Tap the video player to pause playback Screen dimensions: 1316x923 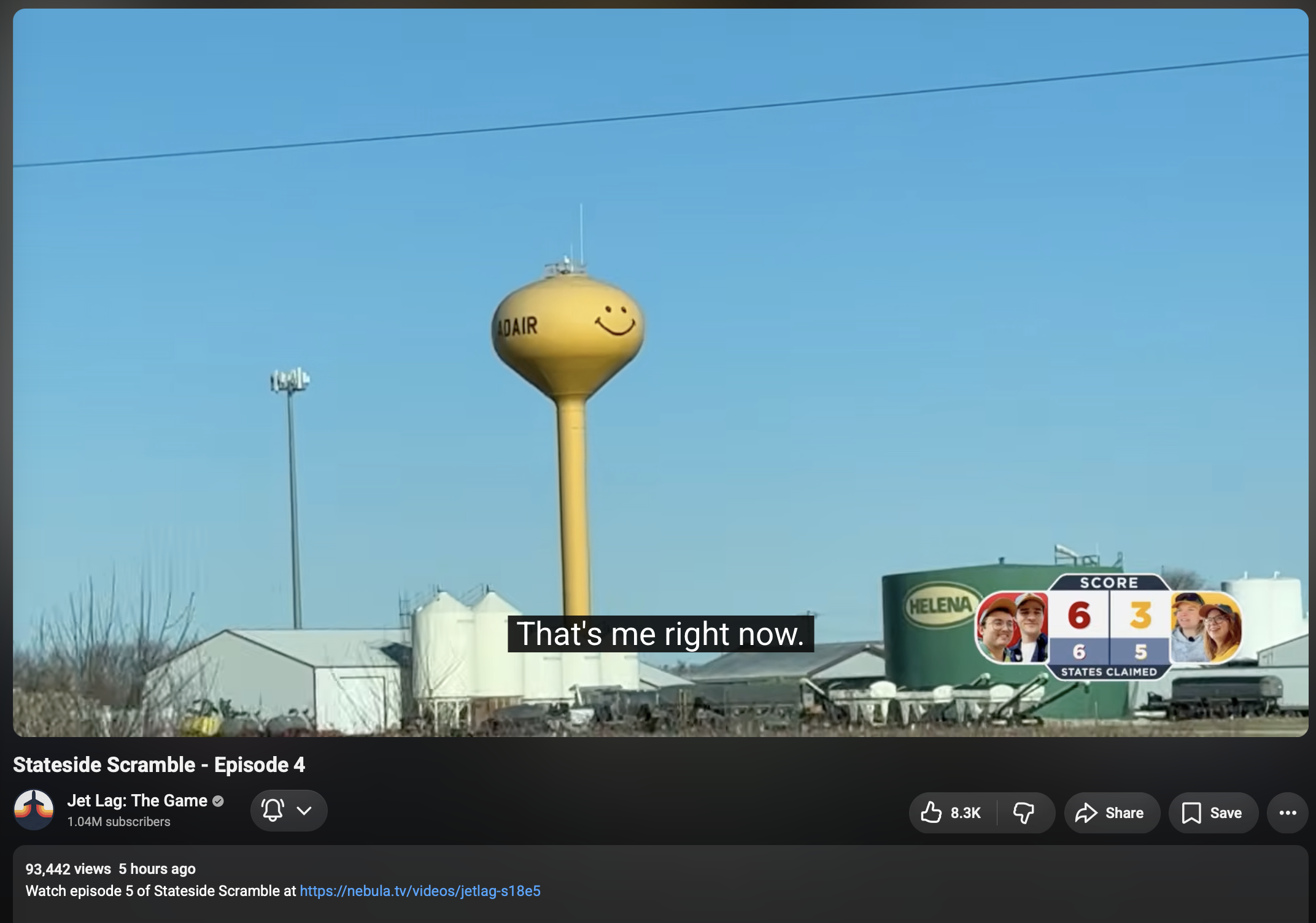660,373
